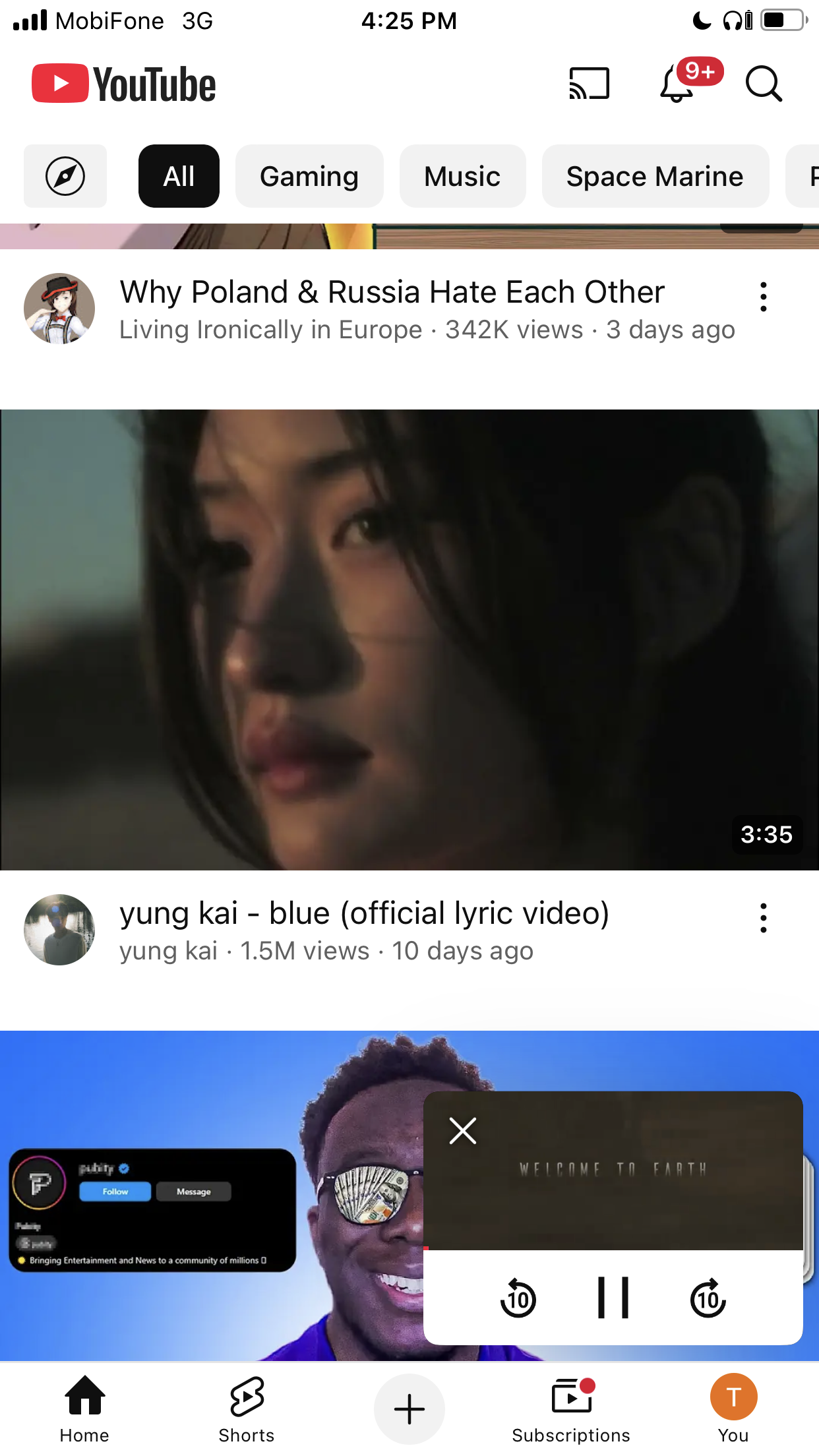Switch to the Shorts tab
This screenshot has height=1456, width=819.
pos(247,1409)
